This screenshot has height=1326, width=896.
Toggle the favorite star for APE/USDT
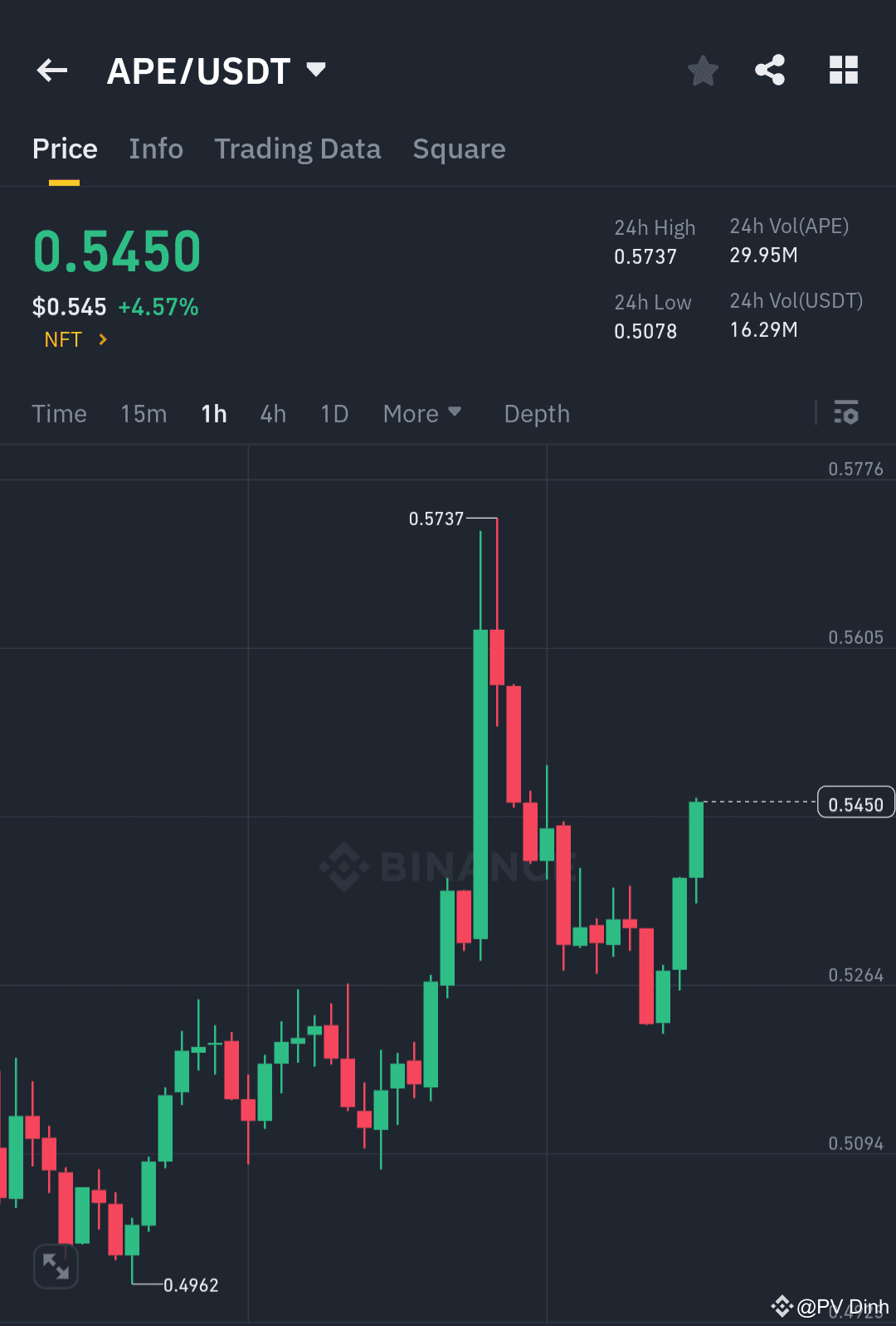pyautogui.click(x=702, y=71)
